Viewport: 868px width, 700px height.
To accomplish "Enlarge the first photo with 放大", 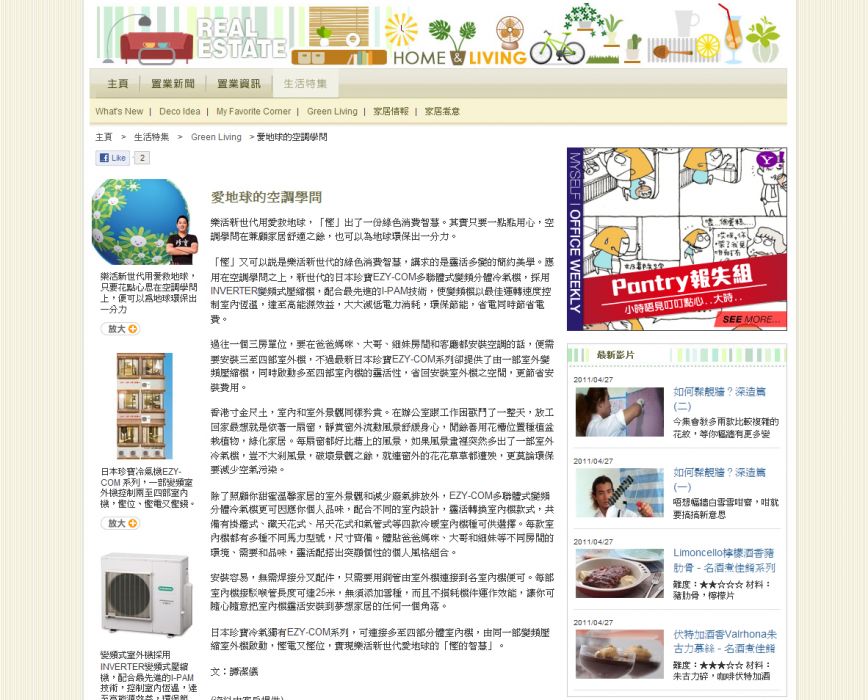I will pyautogui.click(x=120, y=329).
